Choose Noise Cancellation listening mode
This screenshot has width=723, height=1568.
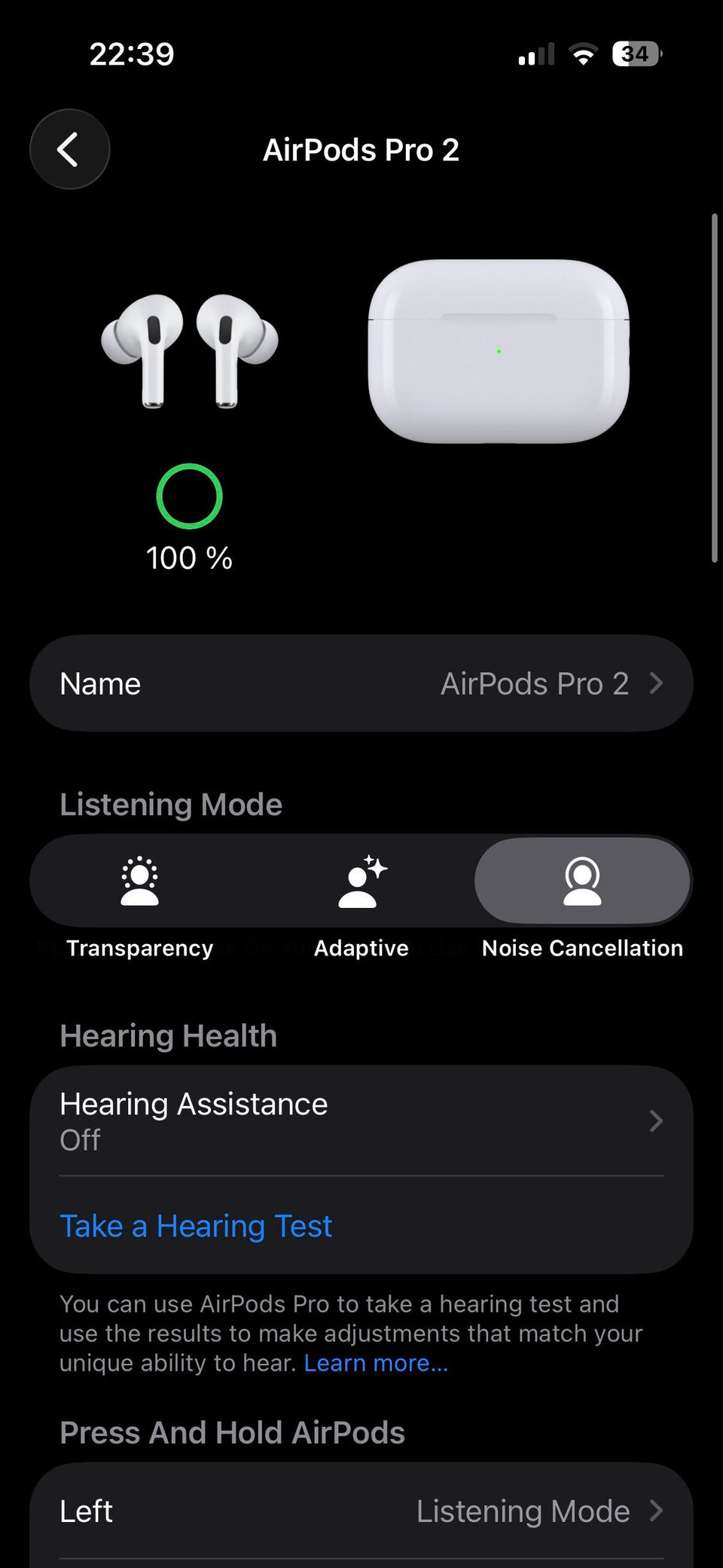point(582,882)
